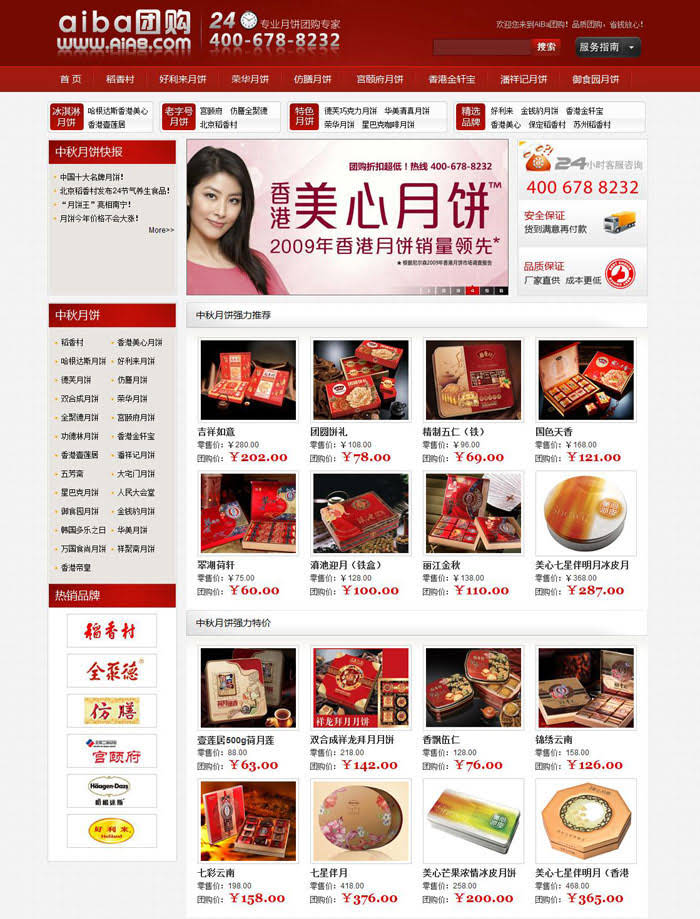
Task: Go to 首页 in the navigation bar
Action: click(x=70, y=79)
